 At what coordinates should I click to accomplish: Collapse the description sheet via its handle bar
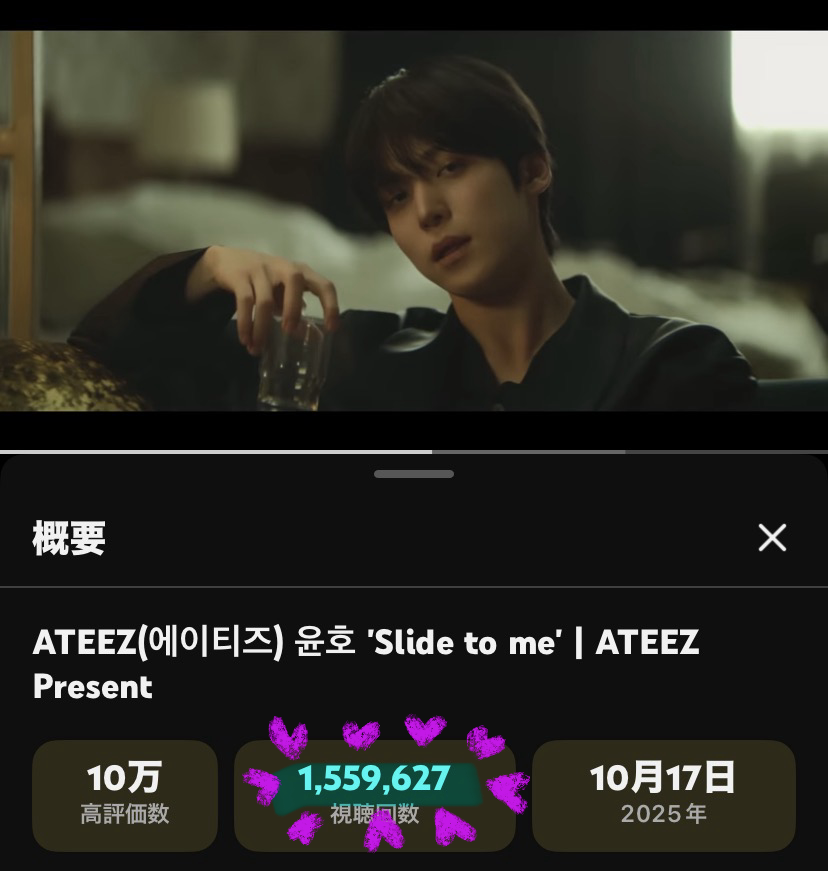(413, 474)
